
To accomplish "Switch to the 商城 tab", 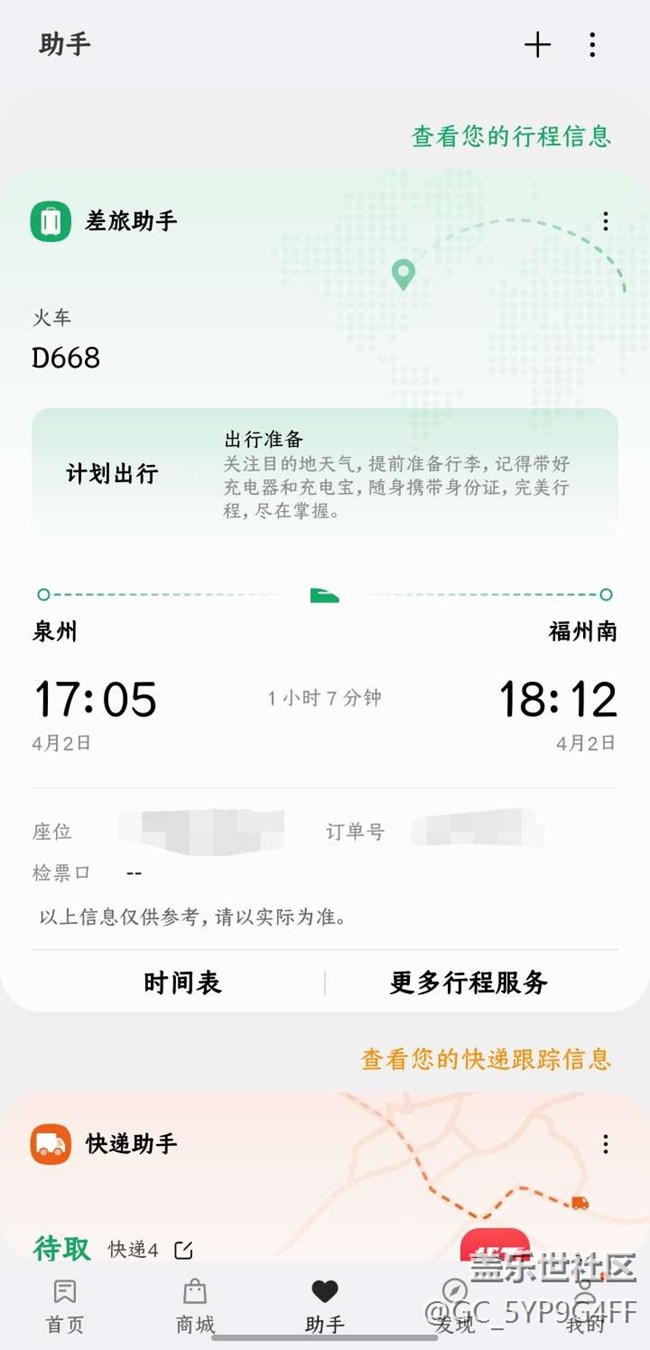I will click(x=195, y=1306).
